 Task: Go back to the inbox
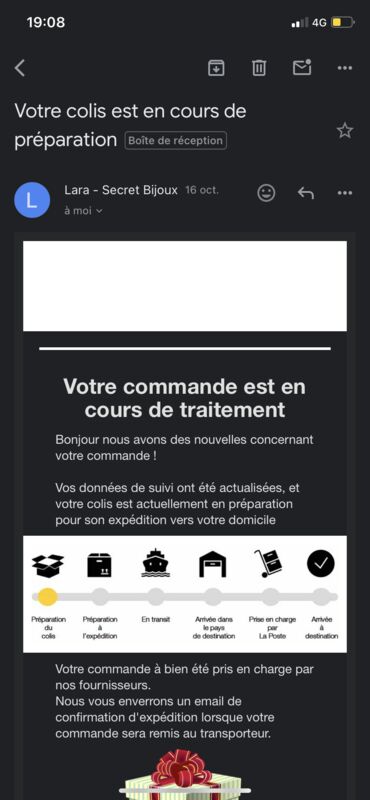coord(20,68)
